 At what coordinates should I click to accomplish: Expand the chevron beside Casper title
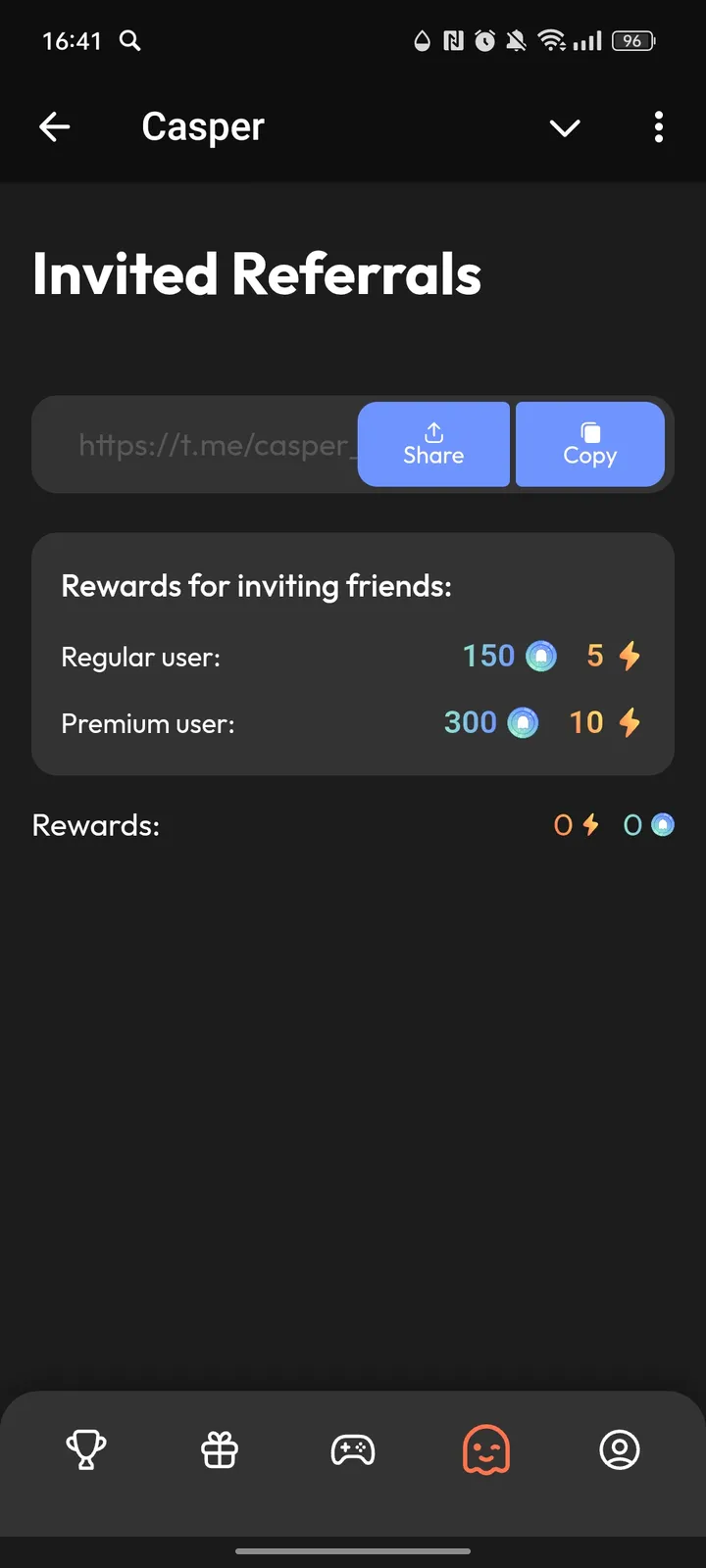(565, 127)
